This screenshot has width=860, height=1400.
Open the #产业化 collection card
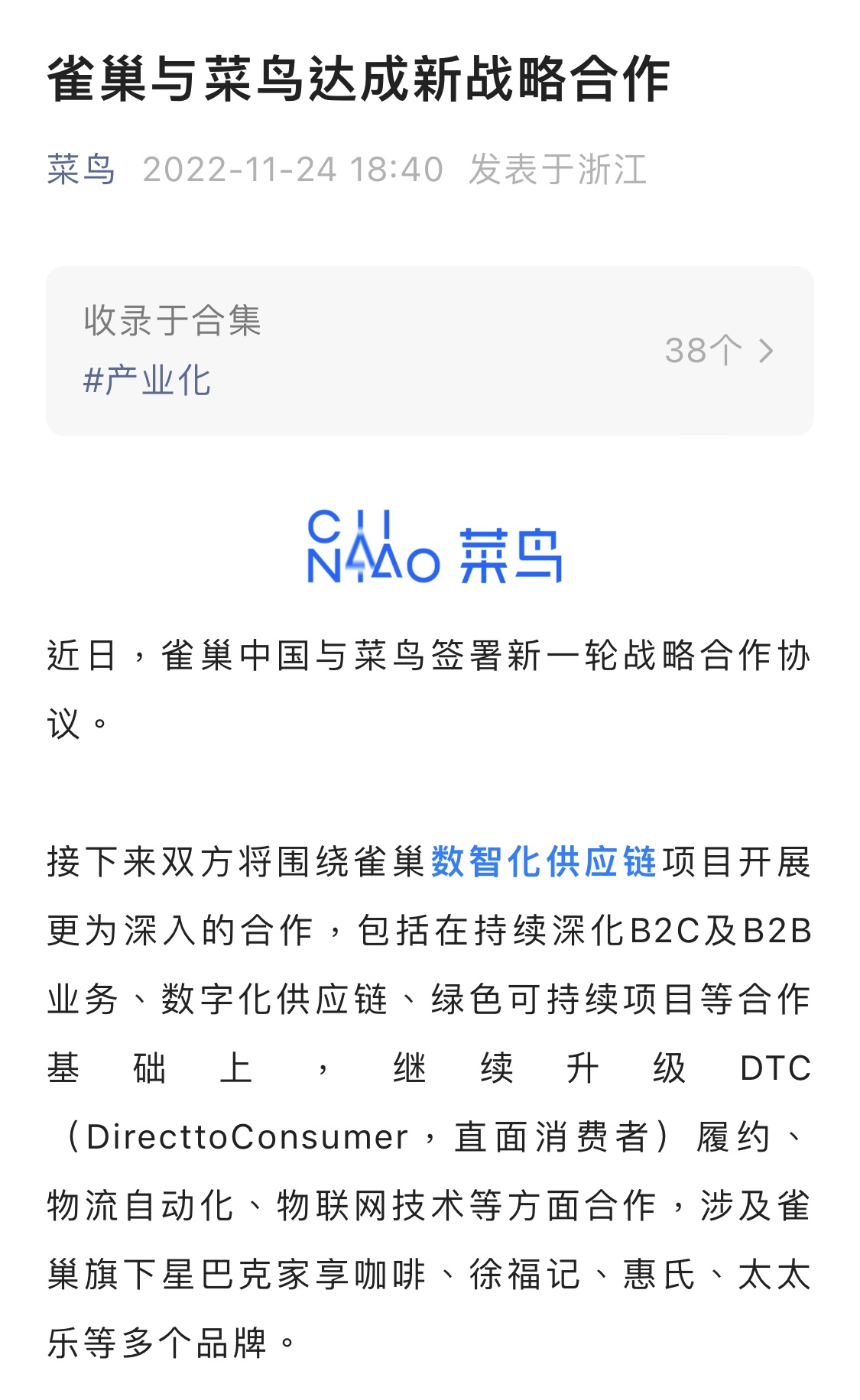(x=429, y=351)
